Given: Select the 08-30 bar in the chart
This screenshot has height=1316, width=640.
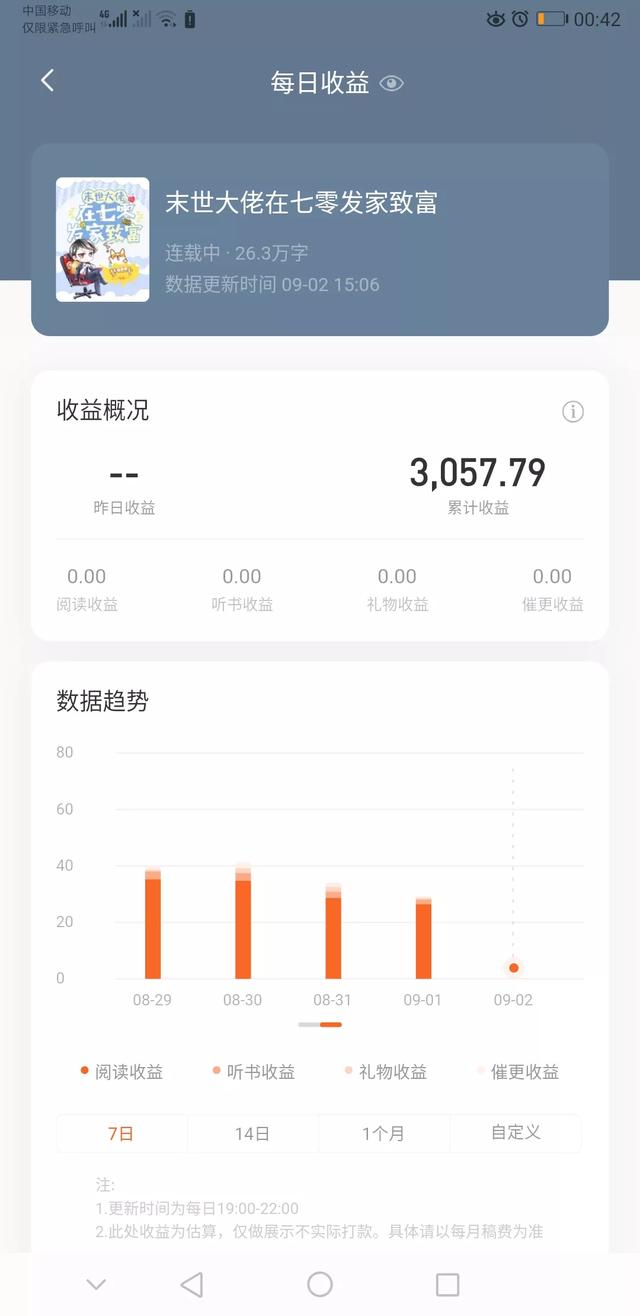Looking at the screenshot, I should coord(243,921).
